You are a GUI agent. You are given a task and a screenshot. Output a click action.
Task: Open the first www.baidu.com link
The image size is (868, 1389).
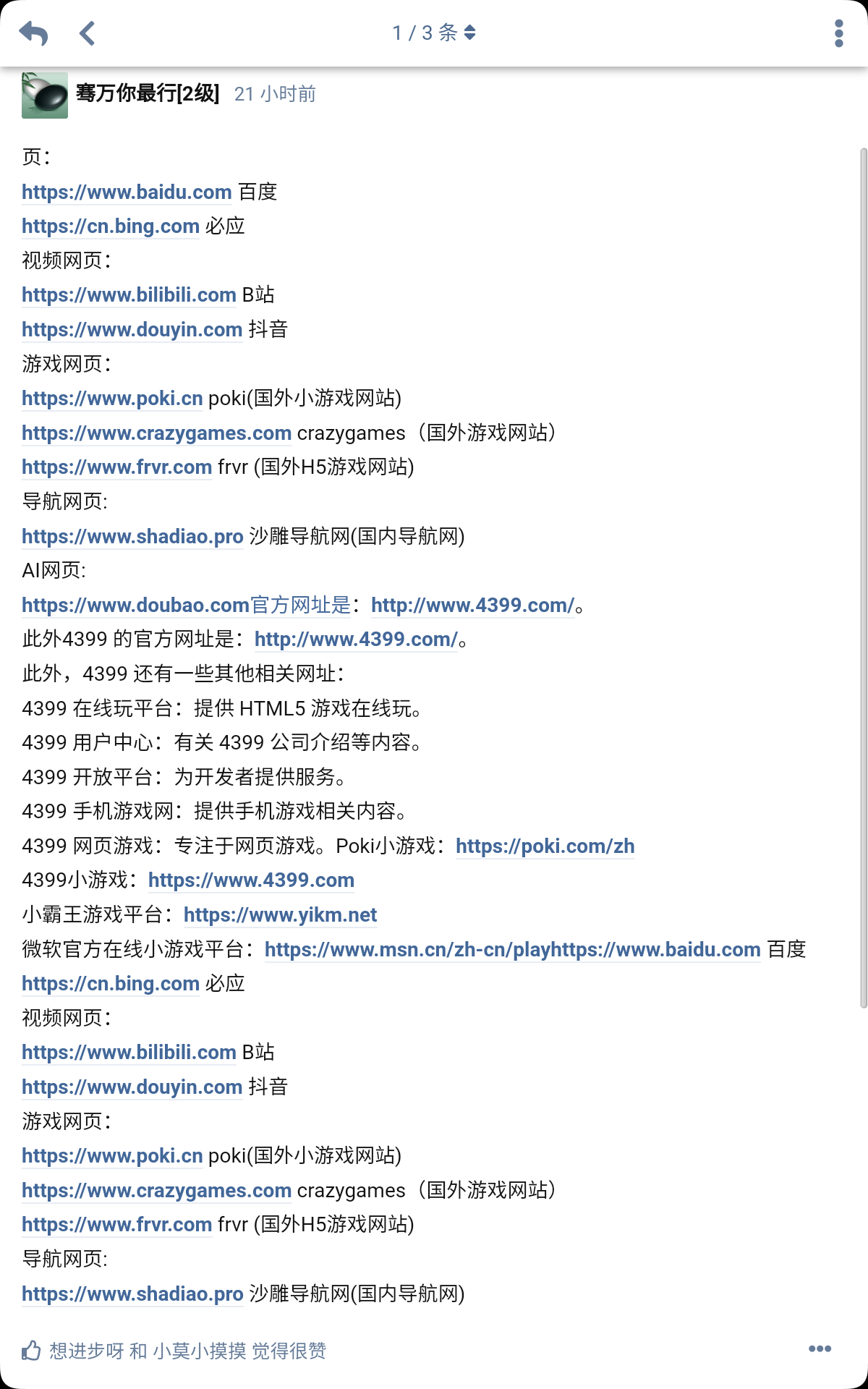pyautogui.click(x=127, y=192)
